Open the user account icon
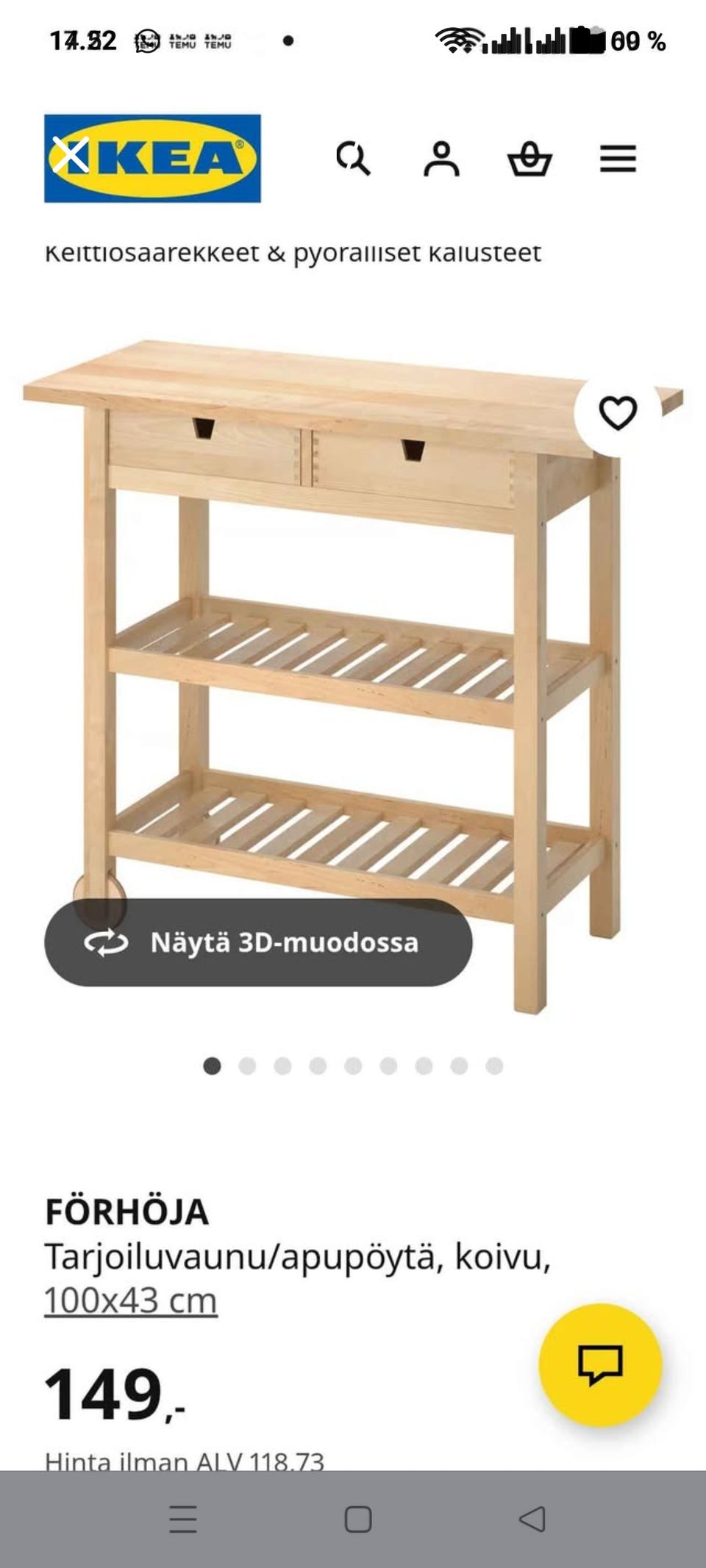Image resolution: width=706 pixels, height=1568 pixels. coord(441,158)
